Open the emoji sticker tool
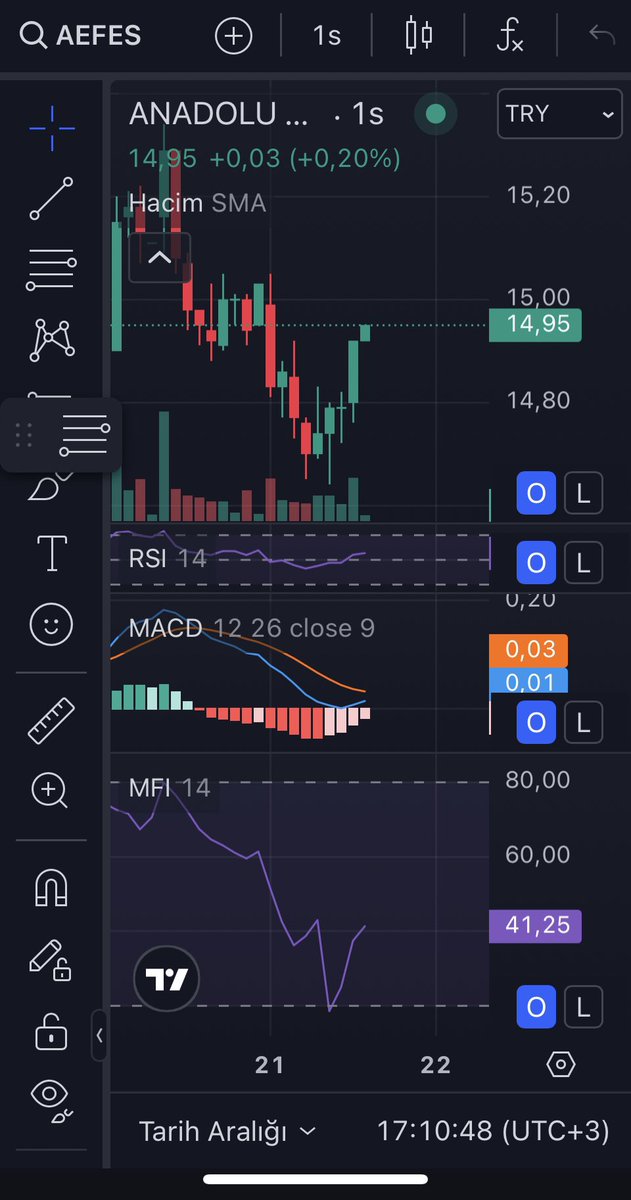The width and height of the screenshot is (631, 1200). (52, 625)
